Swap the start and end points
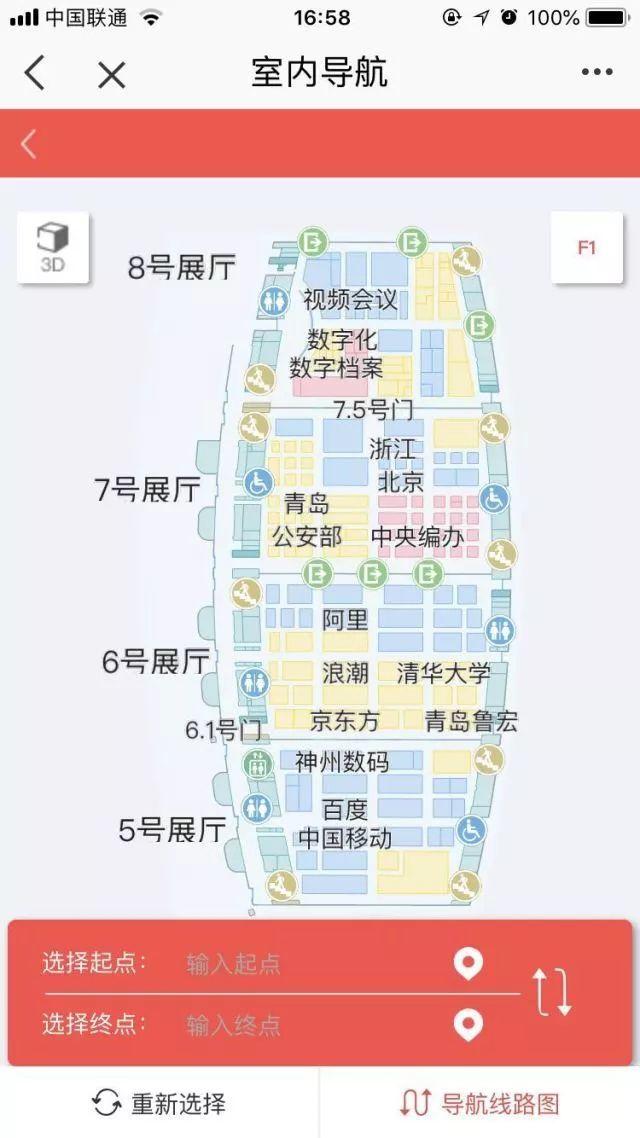The image size is (640, 1138). coord(554,993)
